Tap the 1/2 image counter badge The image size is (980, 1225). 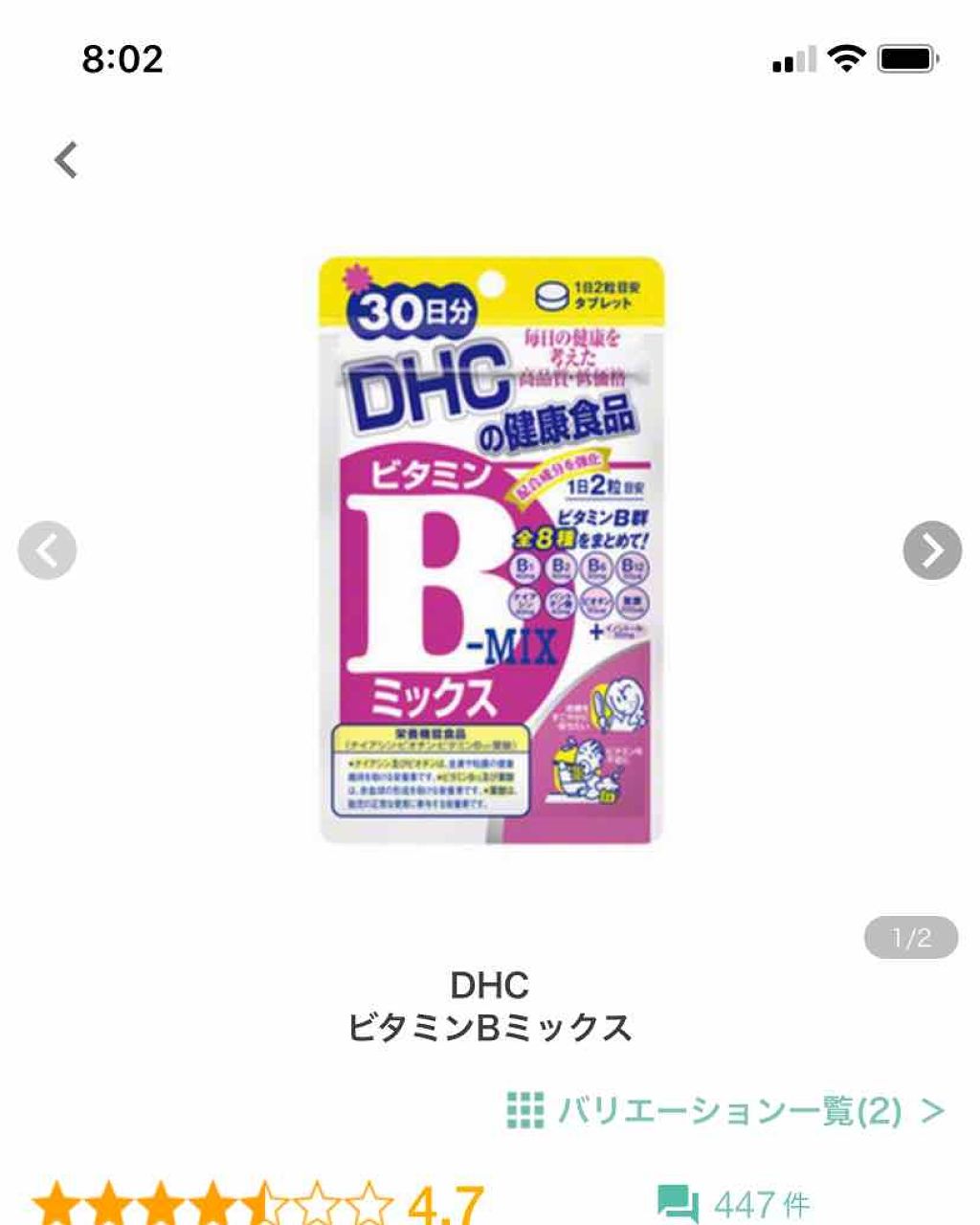click(912, 938)
